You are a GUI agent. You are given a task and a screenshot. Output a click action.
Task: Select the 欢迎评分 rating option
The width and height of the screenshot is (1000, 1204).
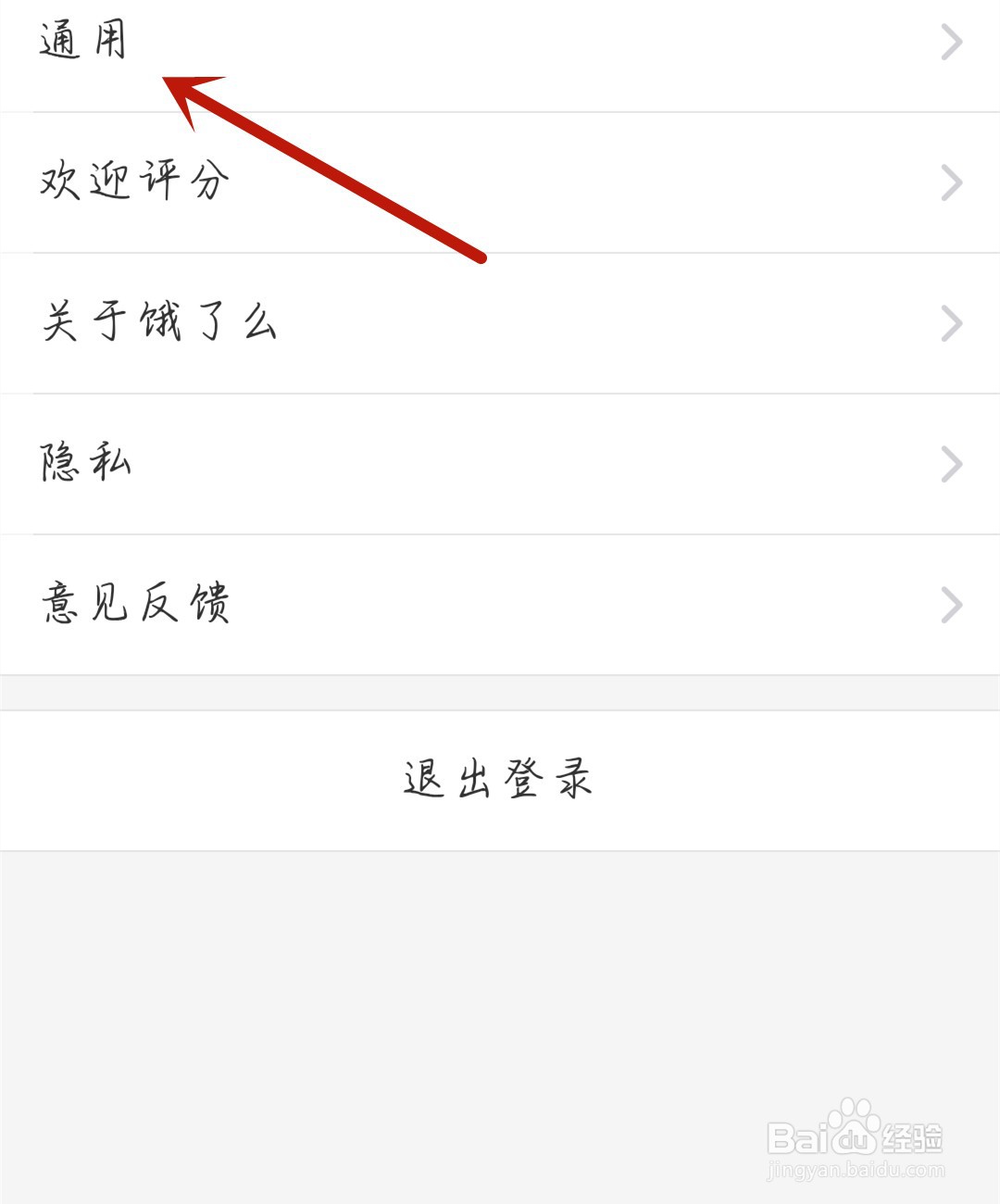370,182
